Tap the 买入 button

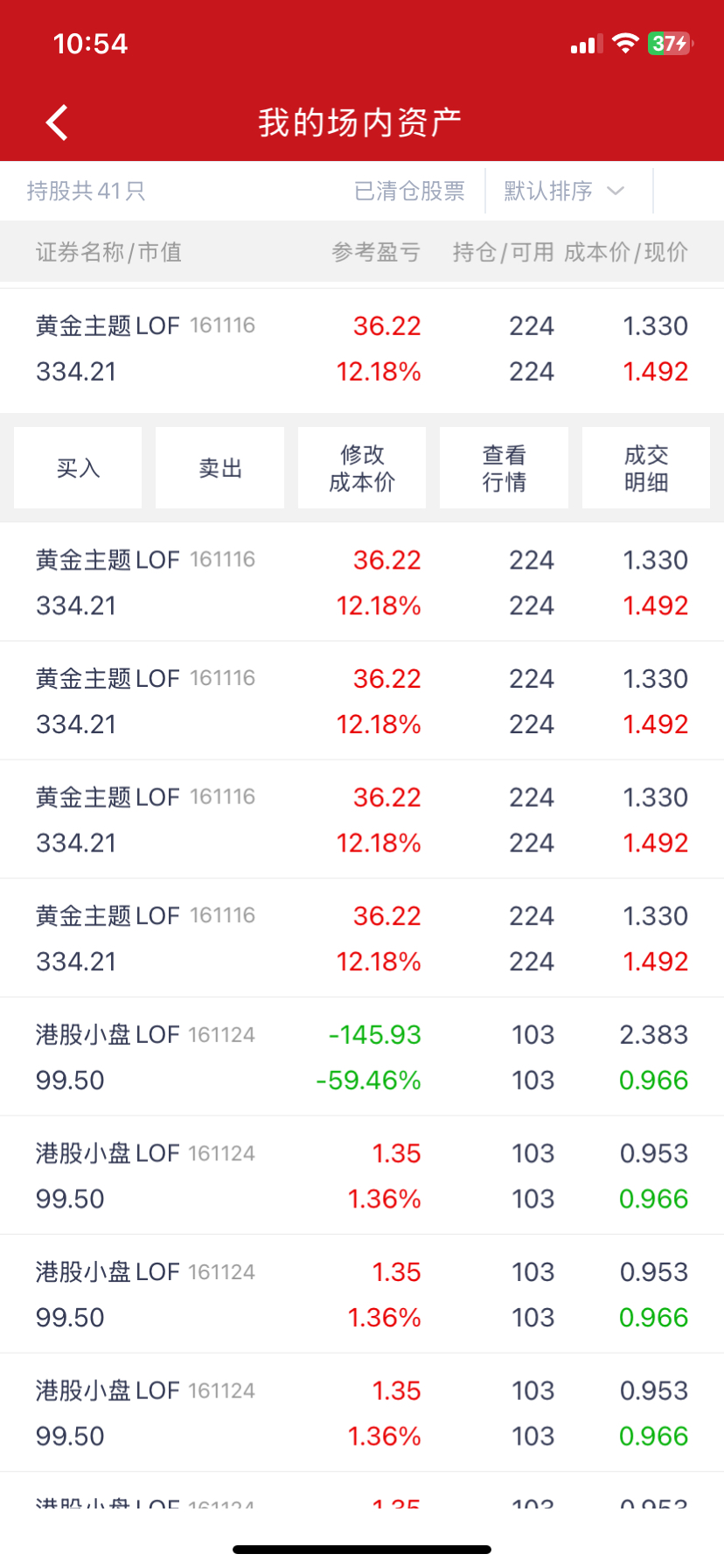(78, 468)
